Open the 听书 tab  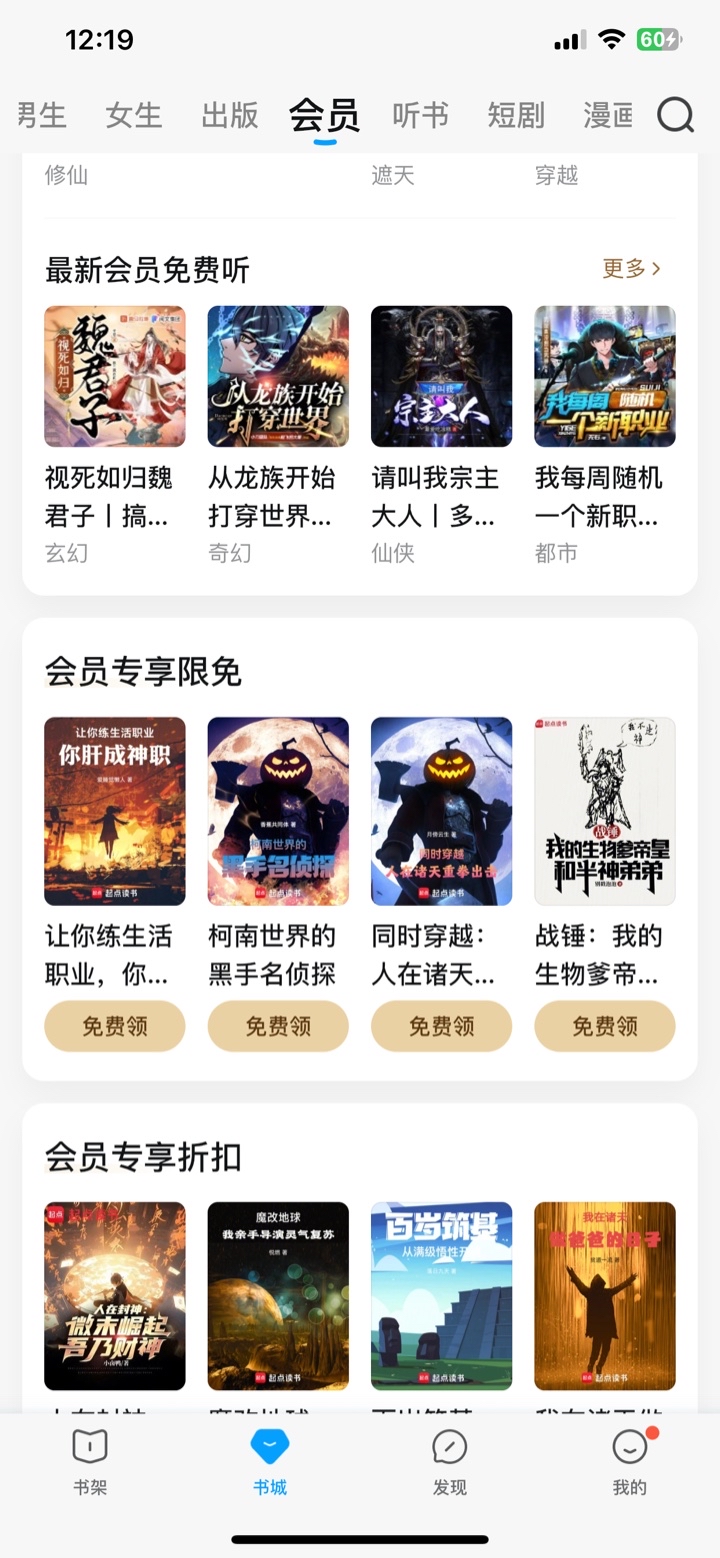(420, 116)
